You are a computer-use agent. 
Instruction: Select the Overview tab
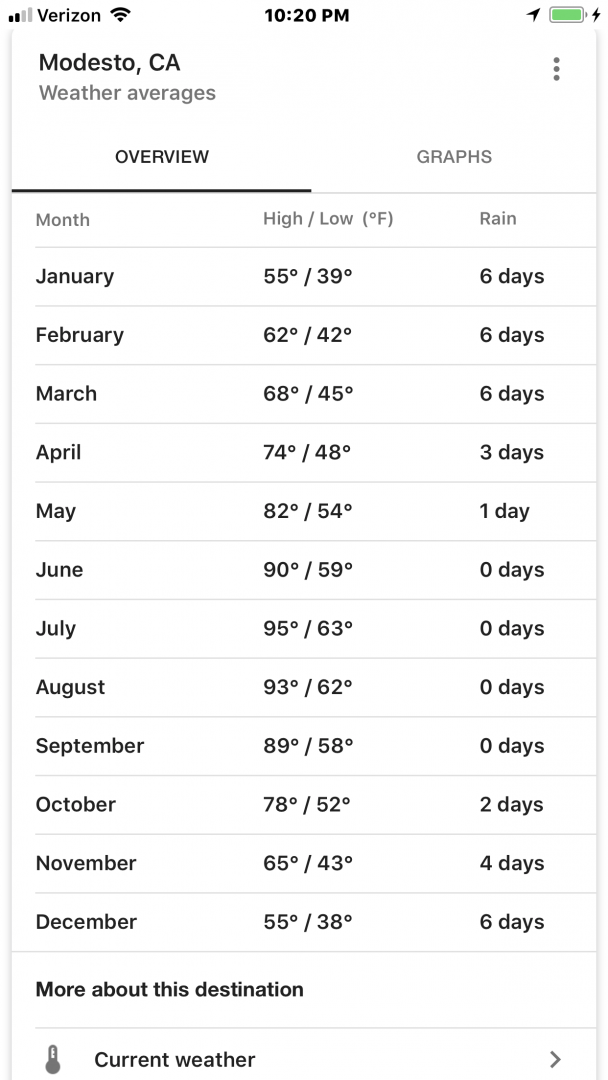[162, 157]
